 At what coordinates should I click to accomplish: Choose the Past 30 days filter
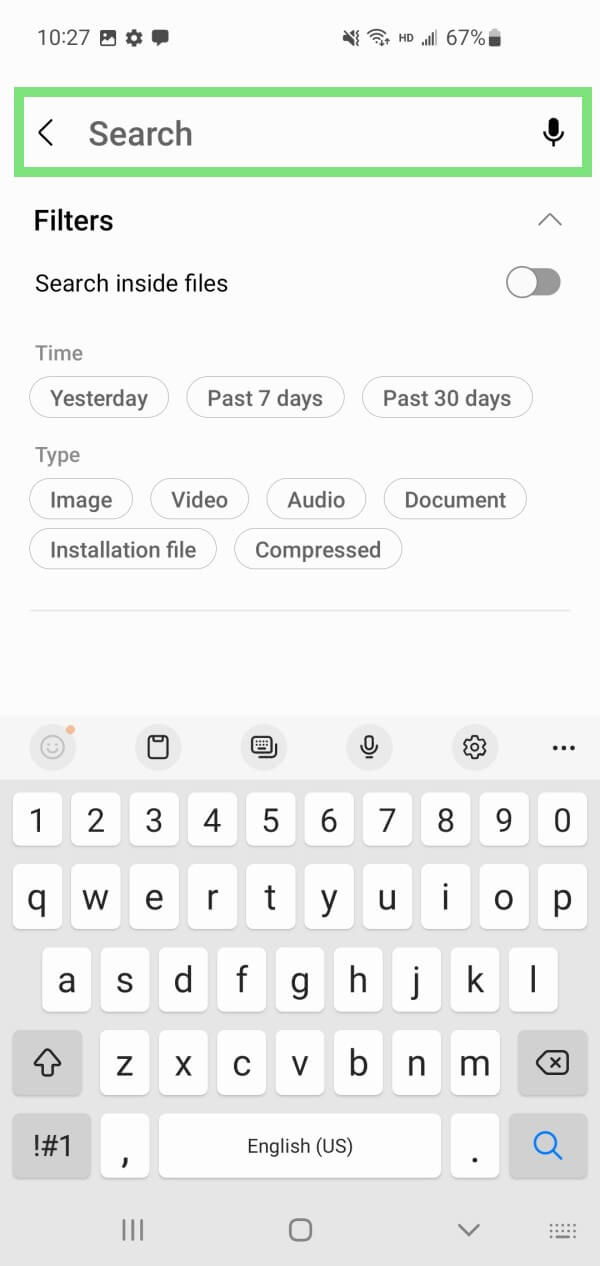447,398
